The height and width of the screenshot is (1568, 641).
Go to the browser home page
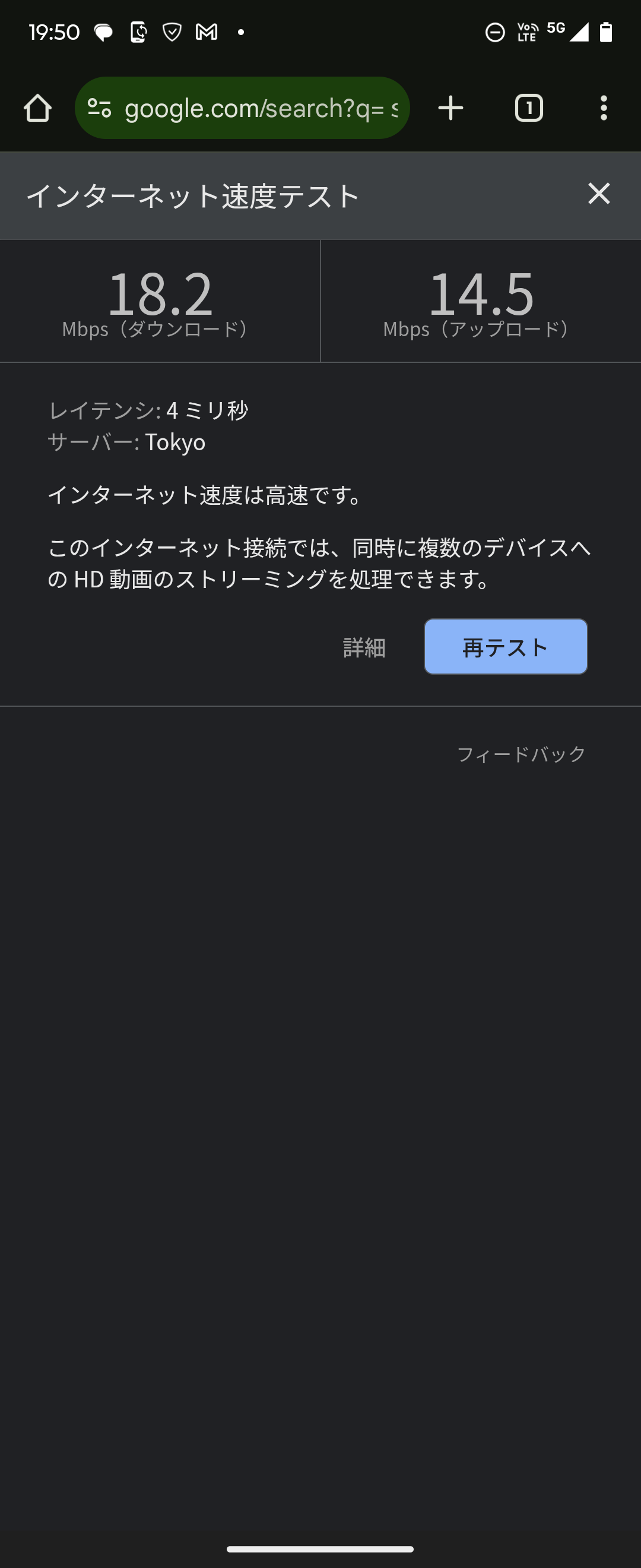[38, 108]
